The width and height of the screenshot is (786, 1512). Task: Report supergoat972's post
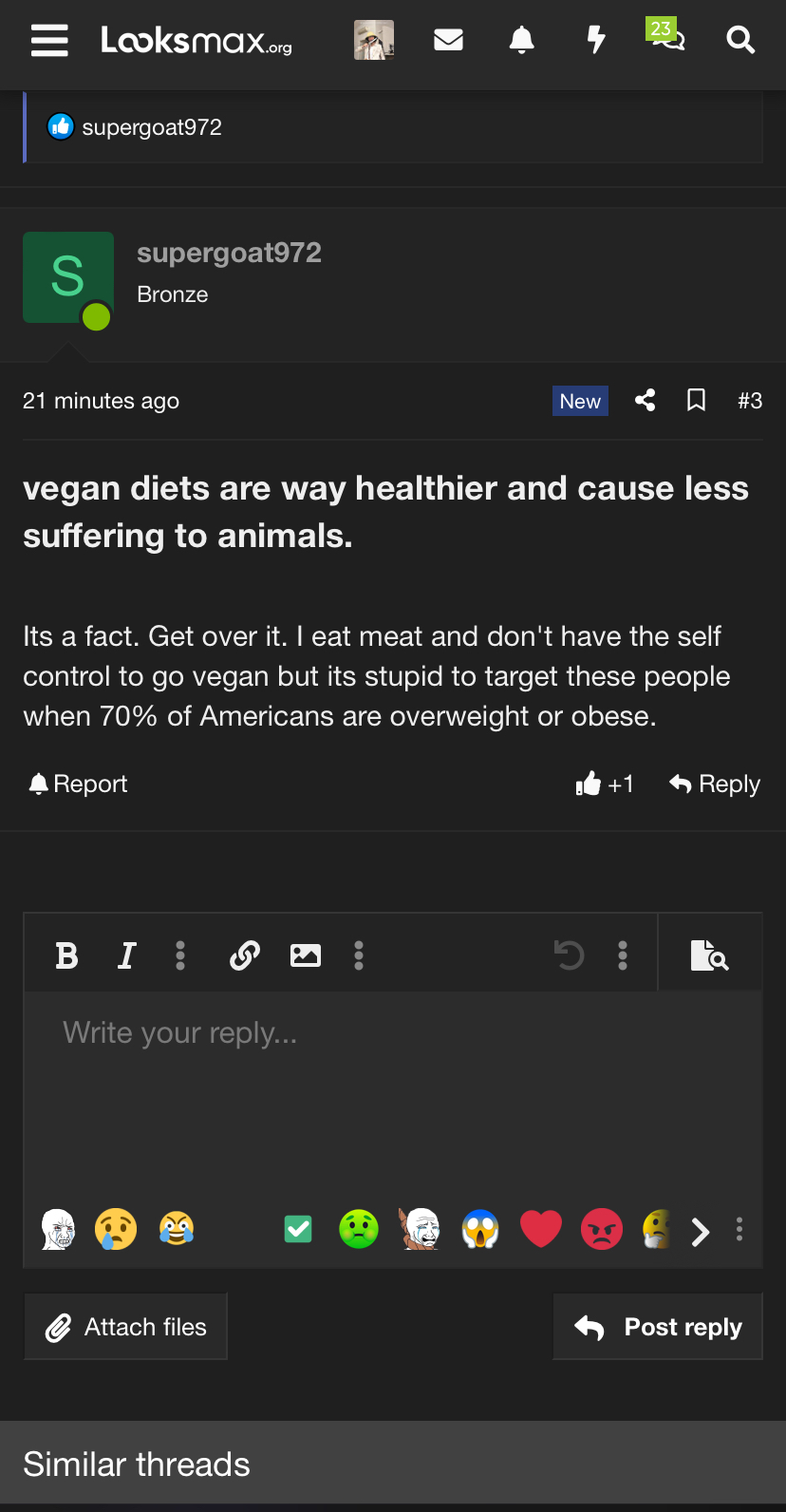[78, 784]
